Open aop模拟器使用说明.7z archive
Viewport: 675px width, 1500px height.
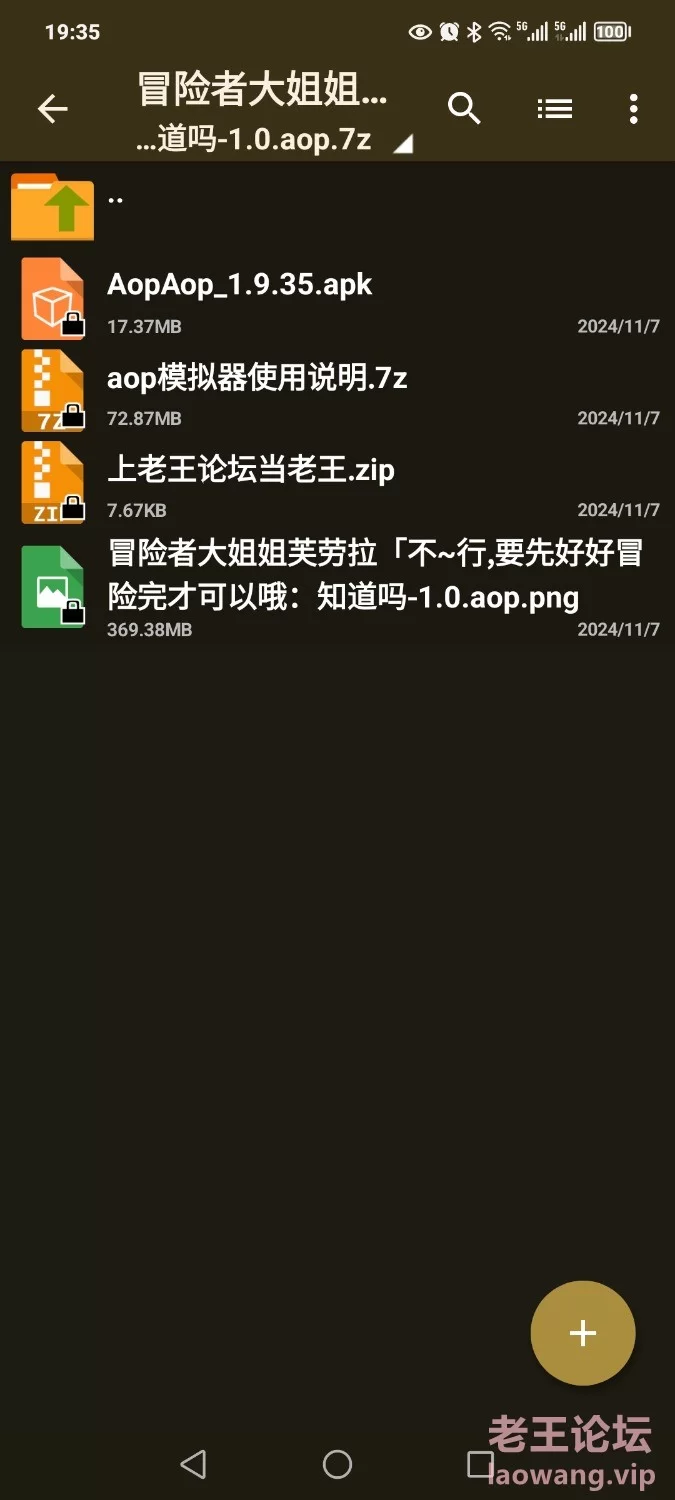[x=337, y=391]
